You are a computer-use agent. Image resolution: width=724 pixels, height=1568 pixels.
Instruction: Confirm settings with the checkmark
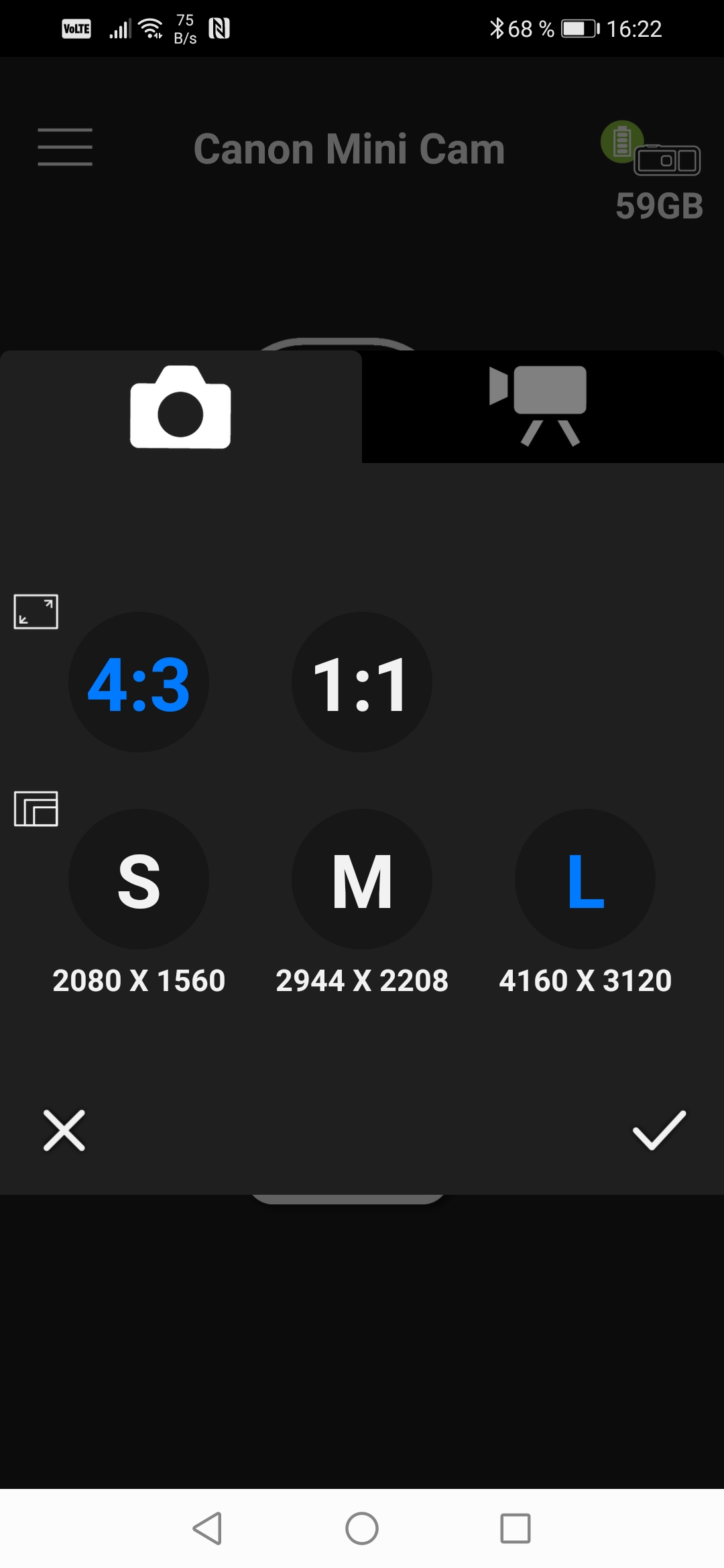click(659, 1130)
